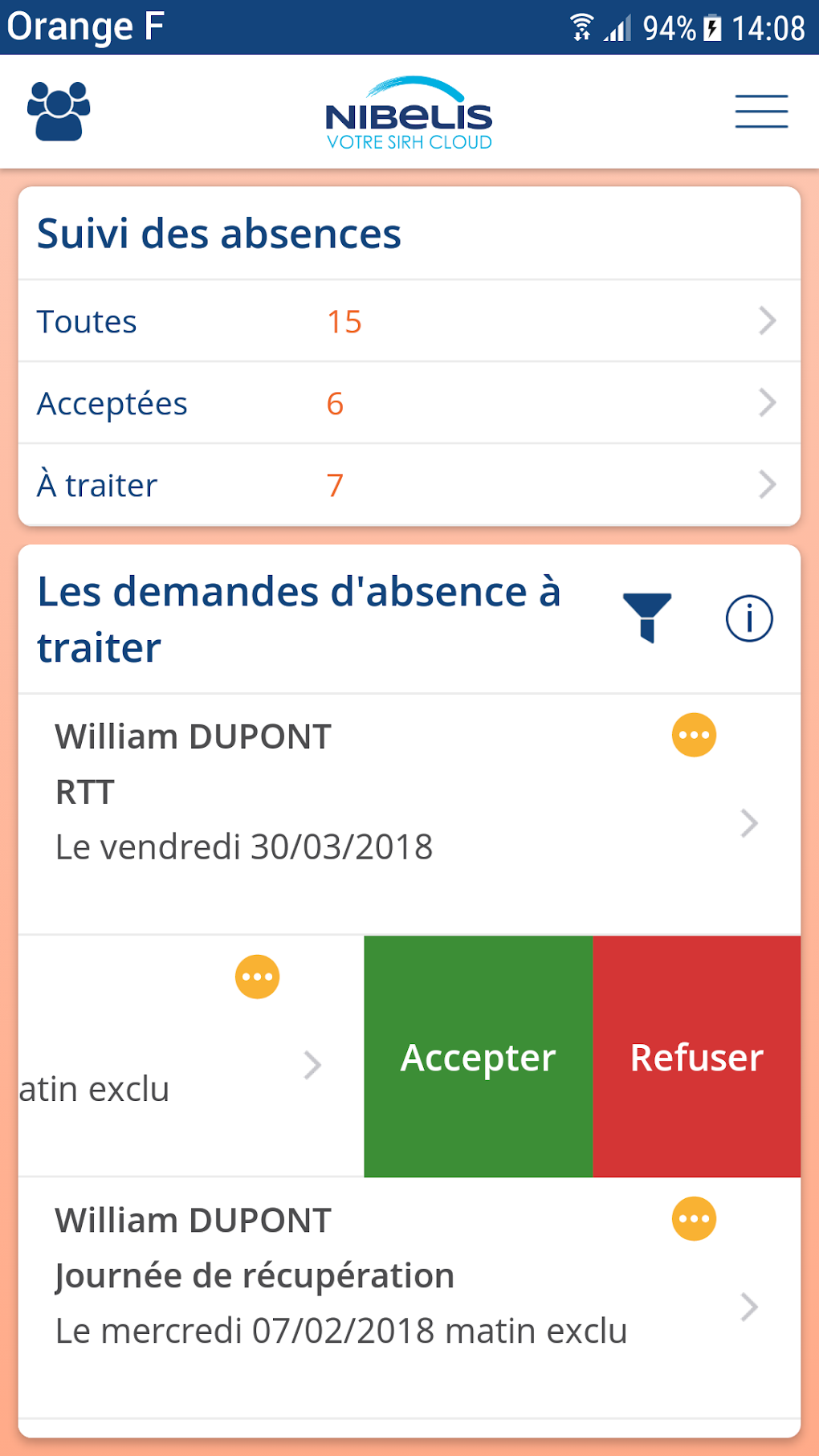Open William DUPONT's RTT request
Image resolution: width=819 pixels, height=1456 pixels.
click(385, 813)
